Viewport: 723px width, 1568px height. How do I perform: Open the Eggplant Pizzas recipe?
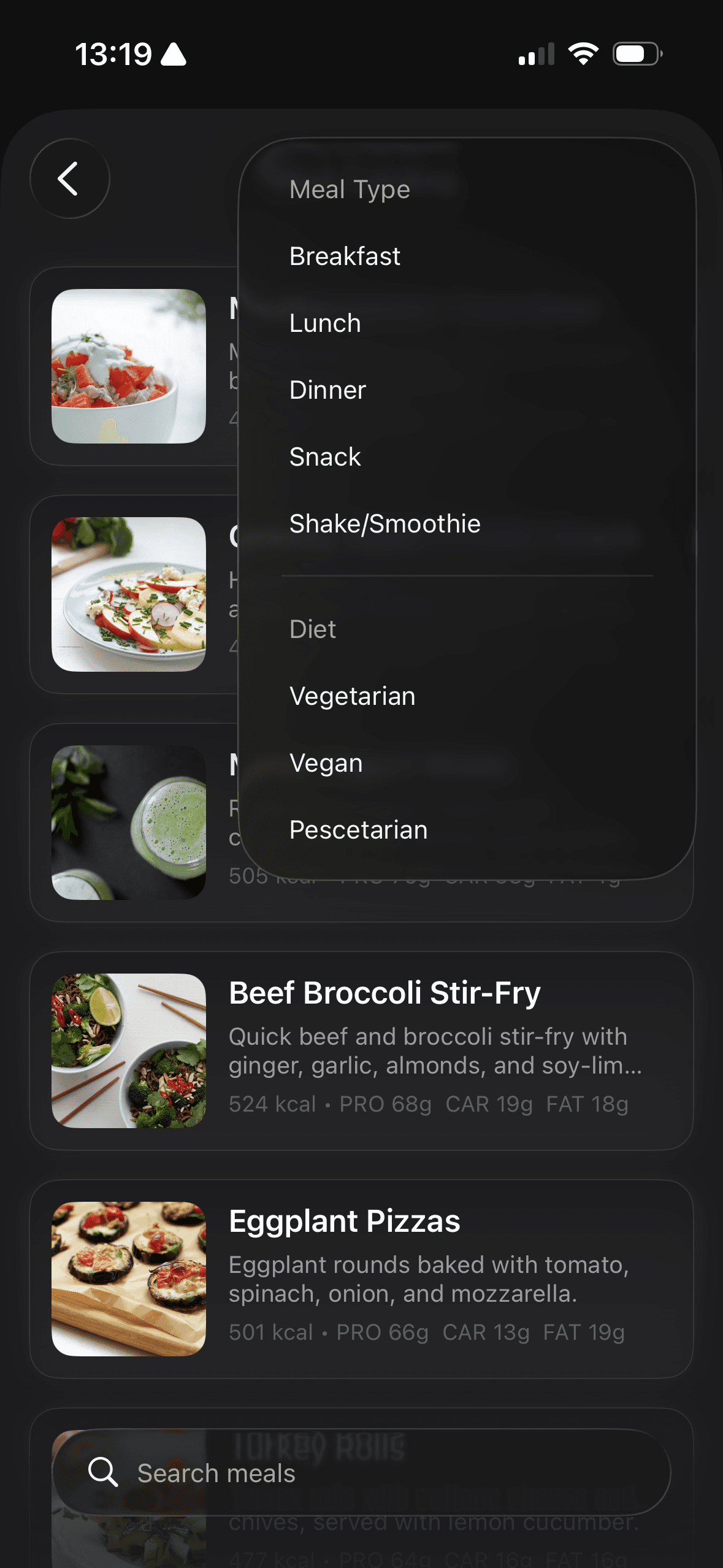point(343,1221)
